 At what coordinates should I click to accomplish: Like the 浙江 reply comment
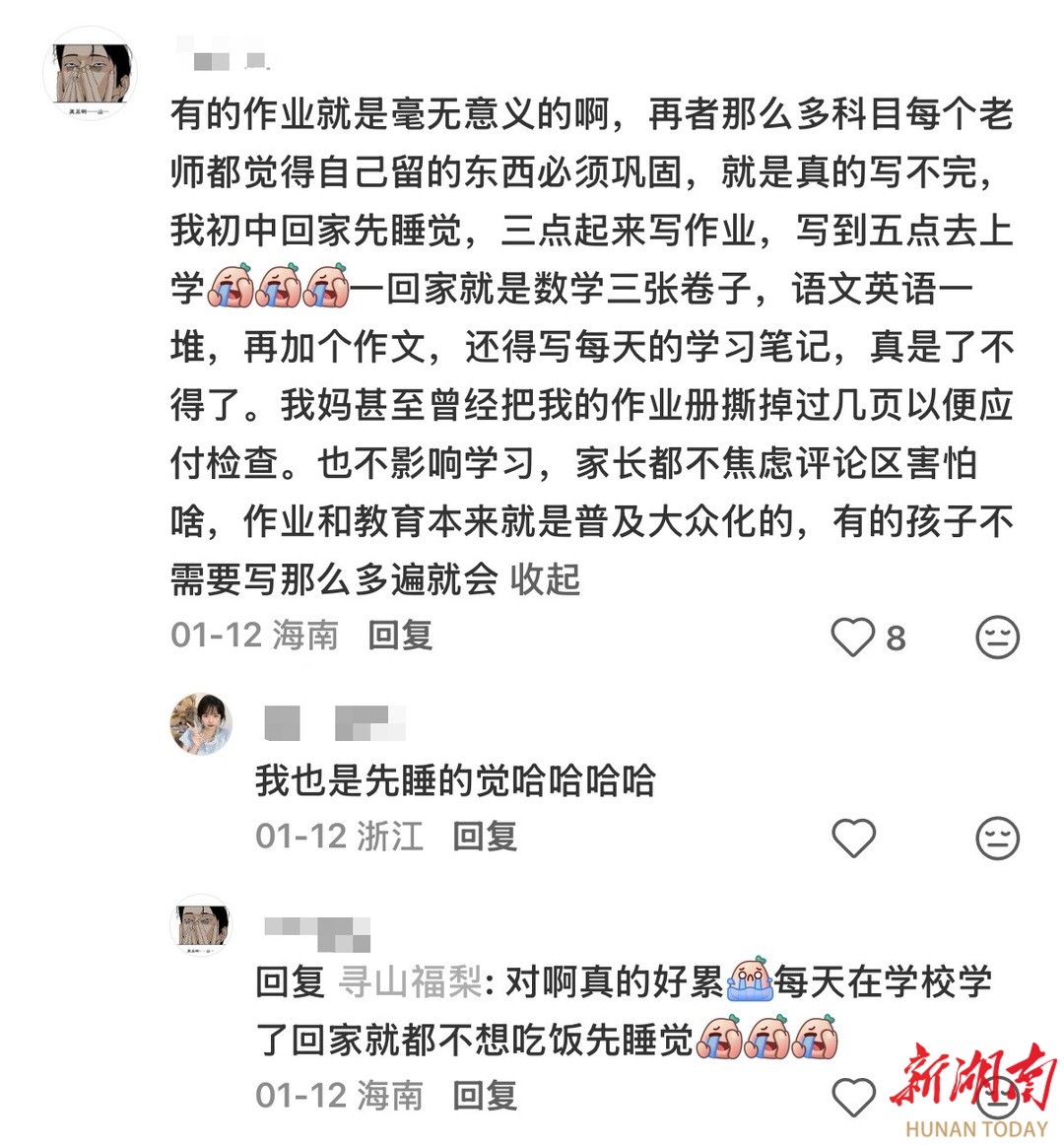click(x=853, y=839)
